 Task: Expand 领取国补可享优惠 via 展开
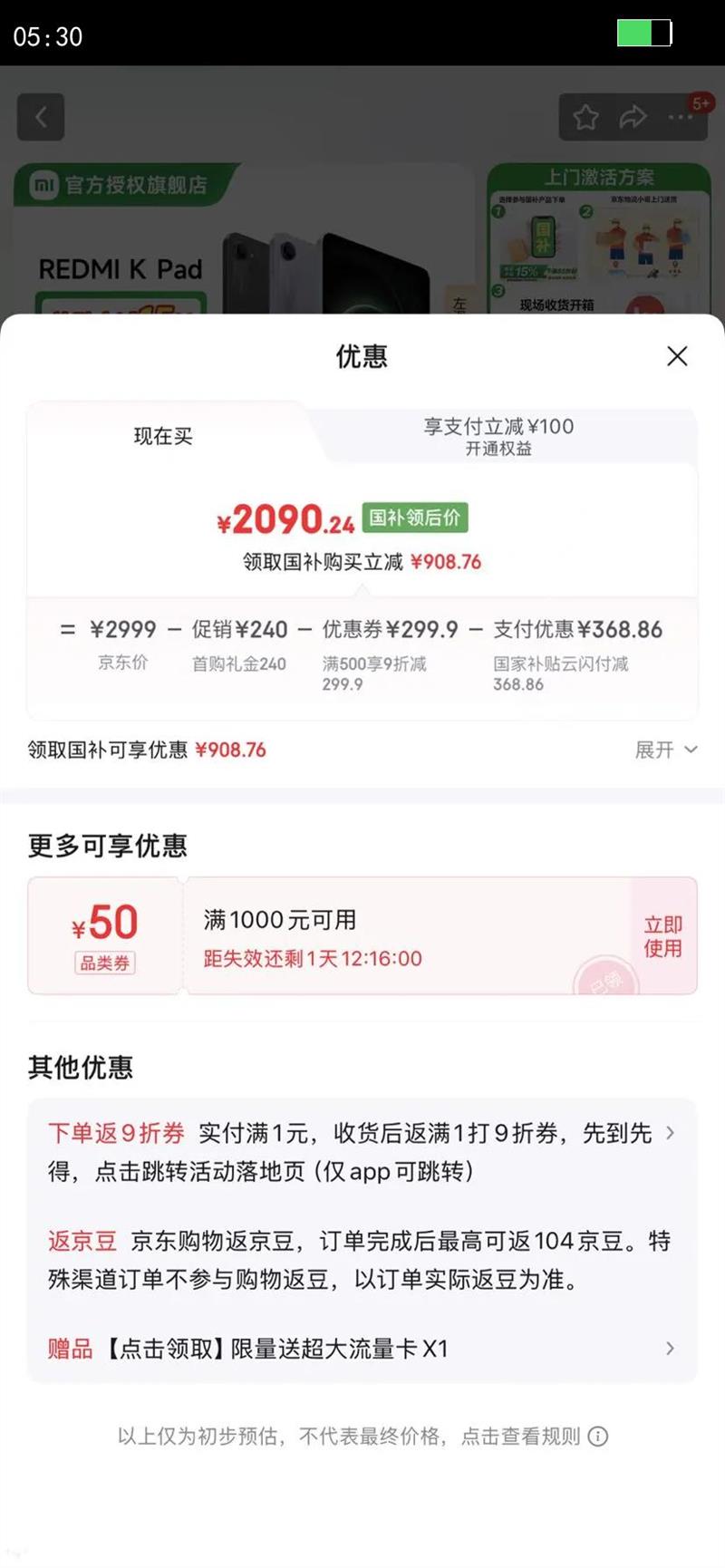pos(666,750)
